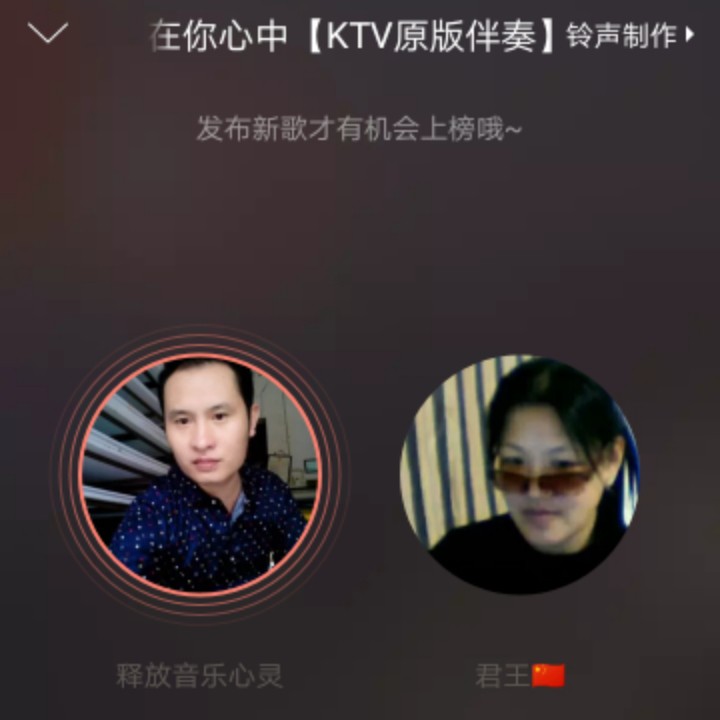Open 铃声制作 ringtone maker
The width and height of the screenshot is (720, 720).
[629, 36]
